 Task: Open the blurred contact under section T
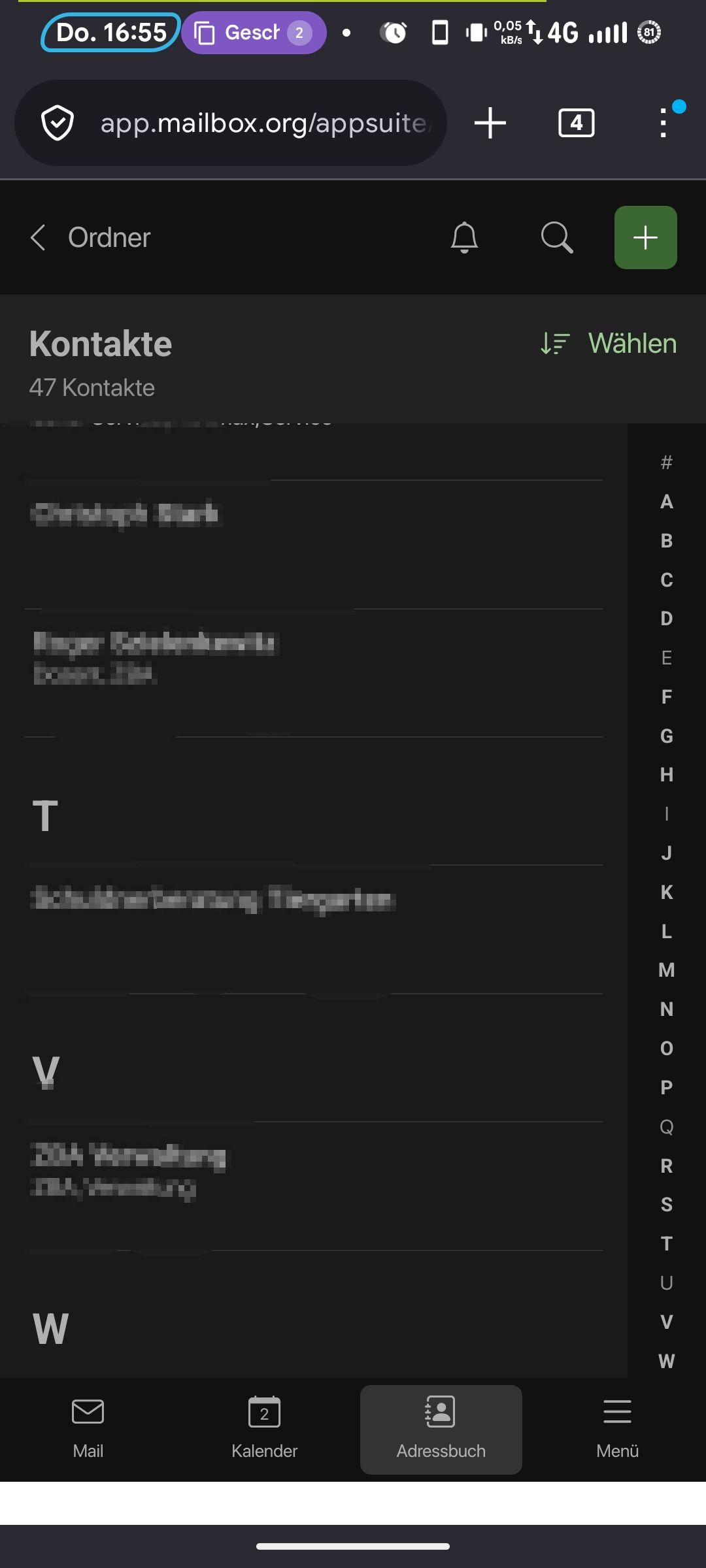(314, 930)
